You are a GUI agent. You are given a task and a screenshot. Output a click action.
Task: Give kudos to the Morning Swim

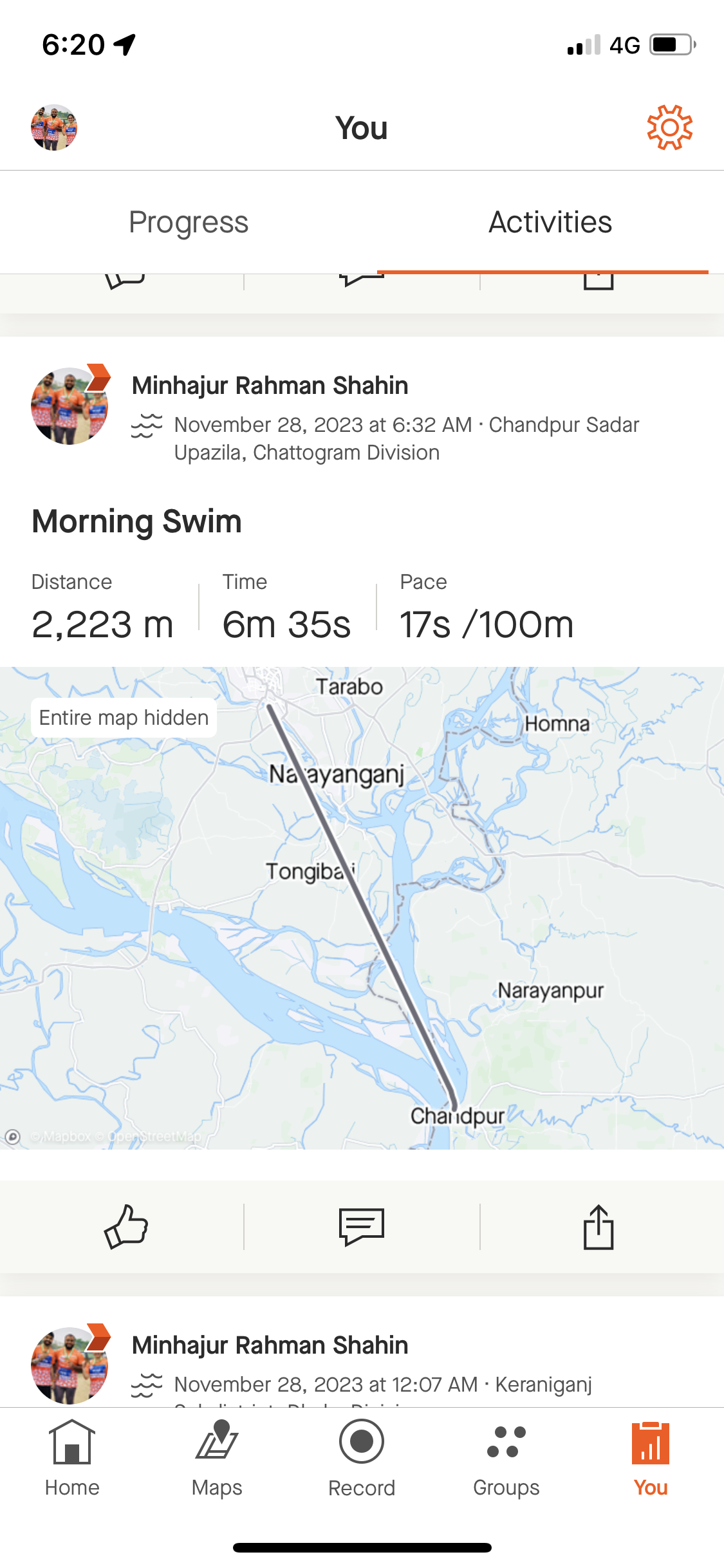[x=126, y=1227]
